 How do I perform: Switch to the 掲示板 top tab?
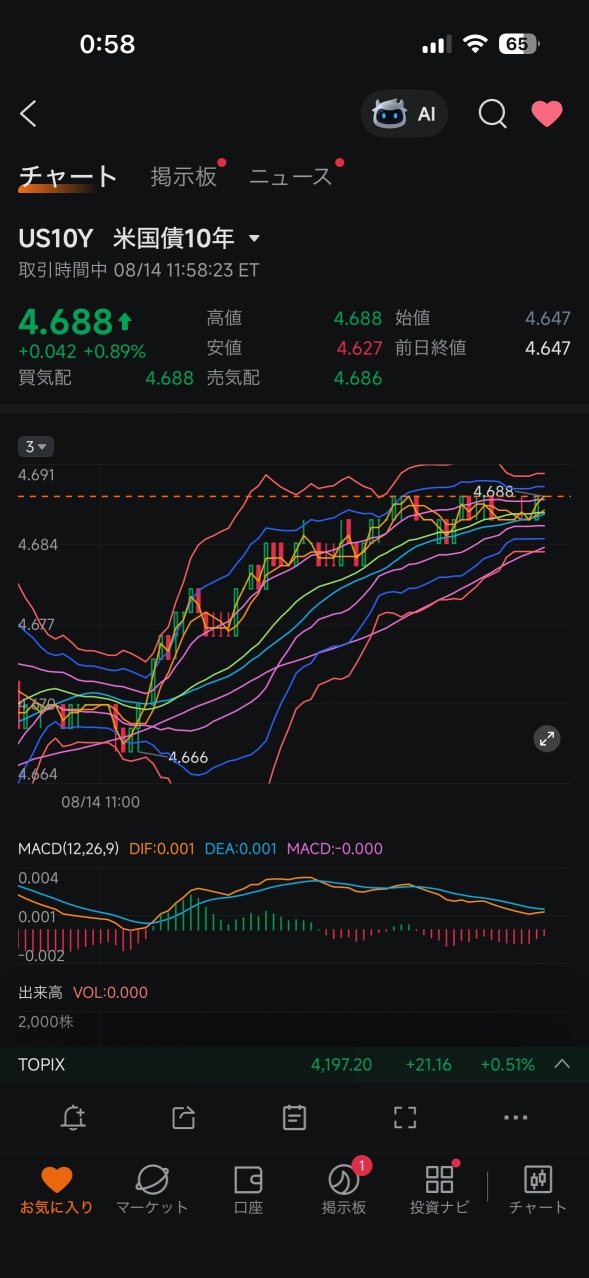184,177
